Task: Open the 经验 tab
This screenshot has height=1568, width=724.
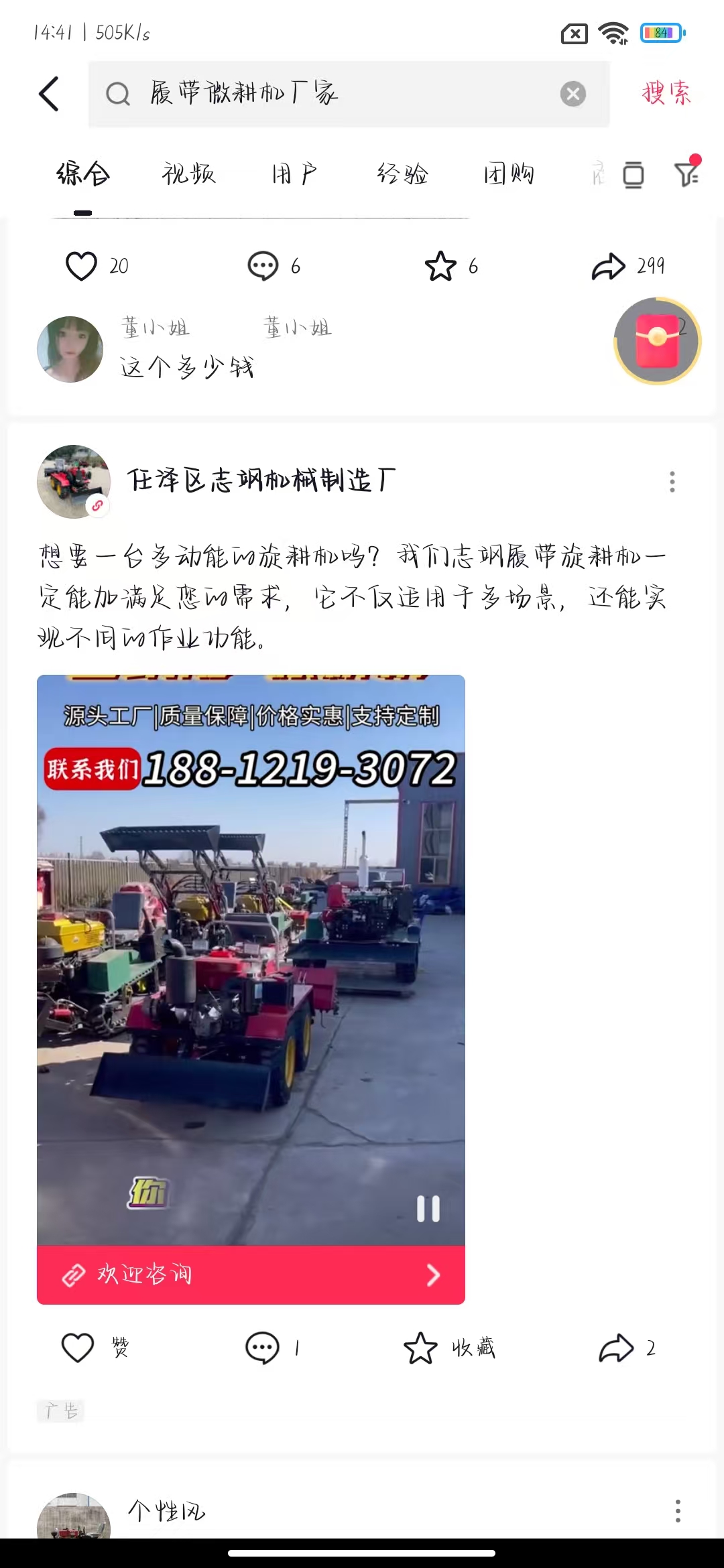Action: (402, 174)
